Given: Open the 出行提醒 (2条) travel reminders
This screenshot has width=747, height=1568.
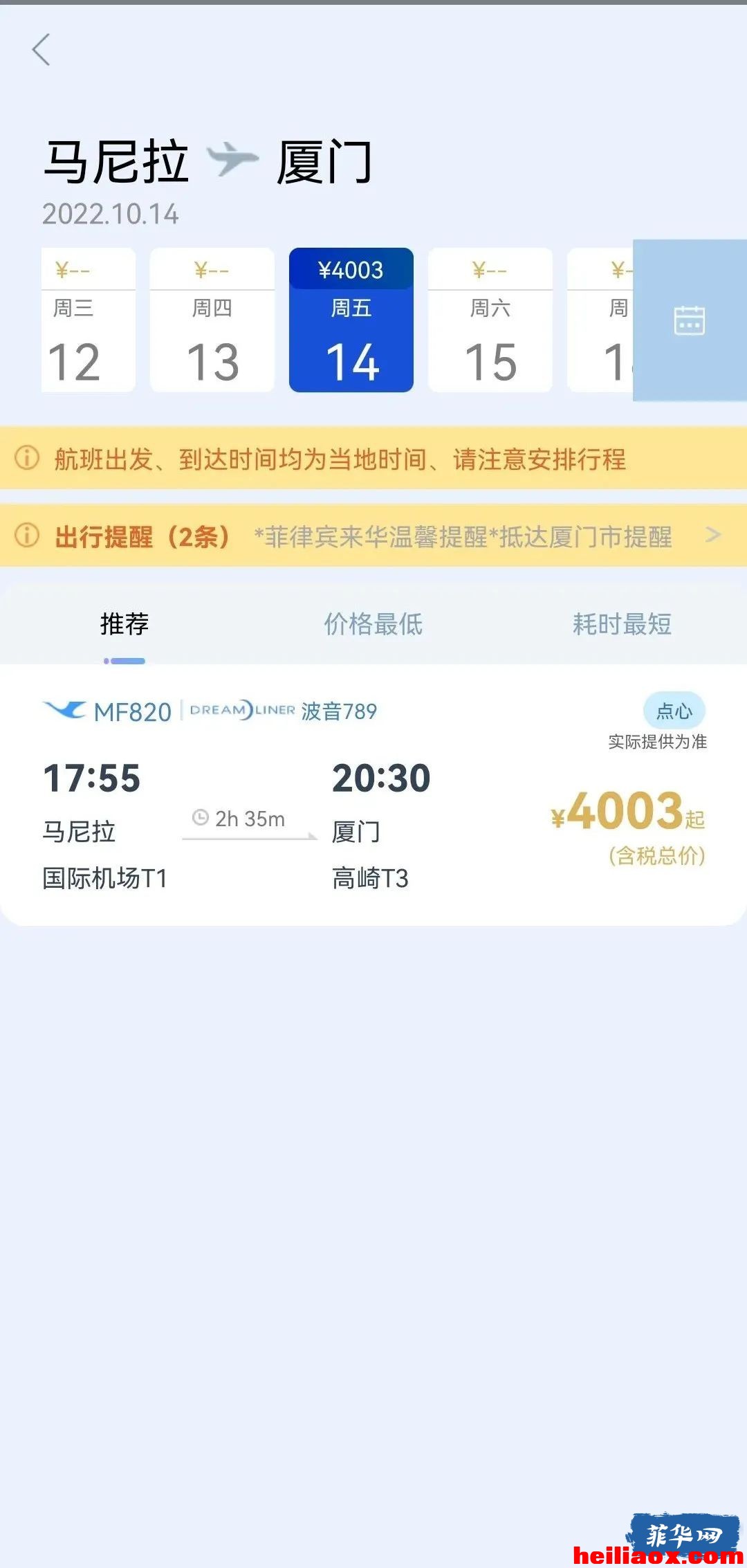Looking at the screenshot, I should 373,536.
